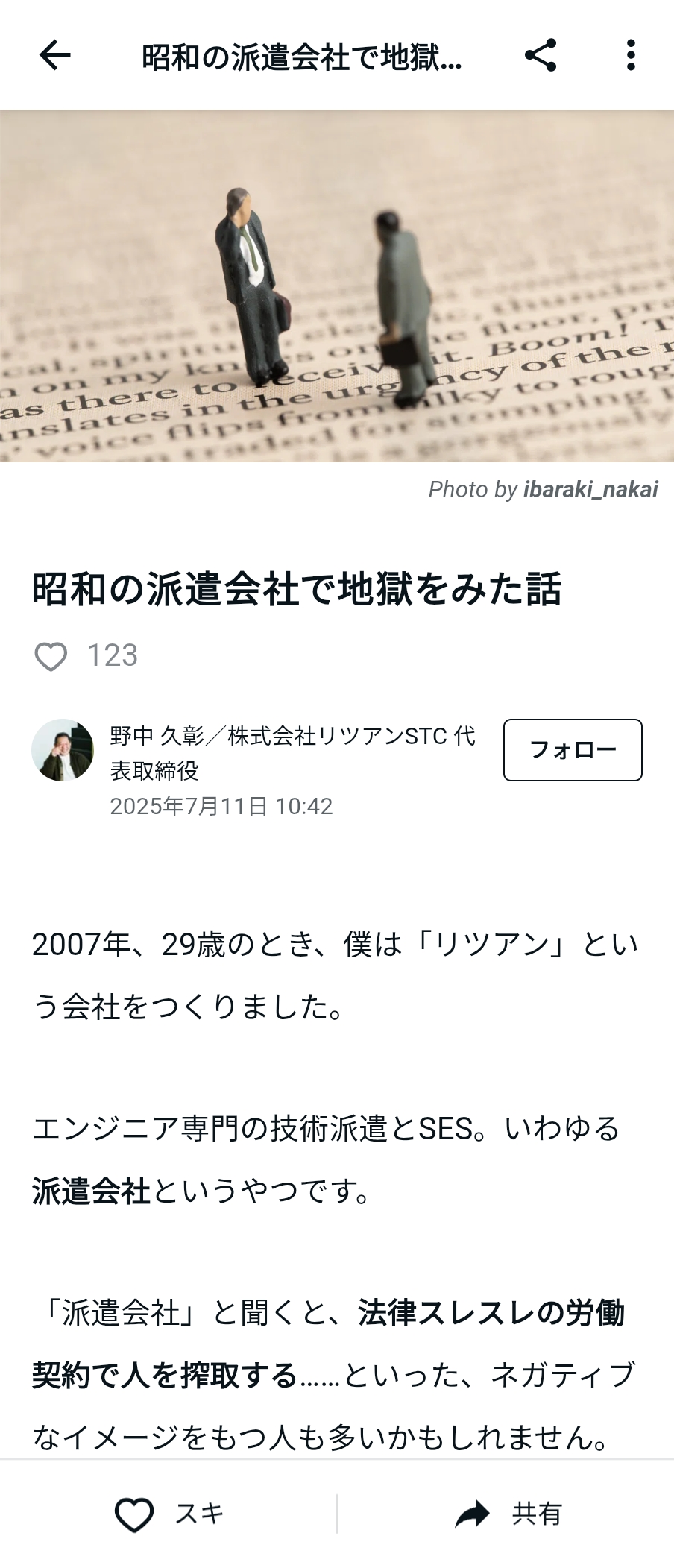Share the article from the top bar
The image size is (674, 1568).
(x=541, y=55)
